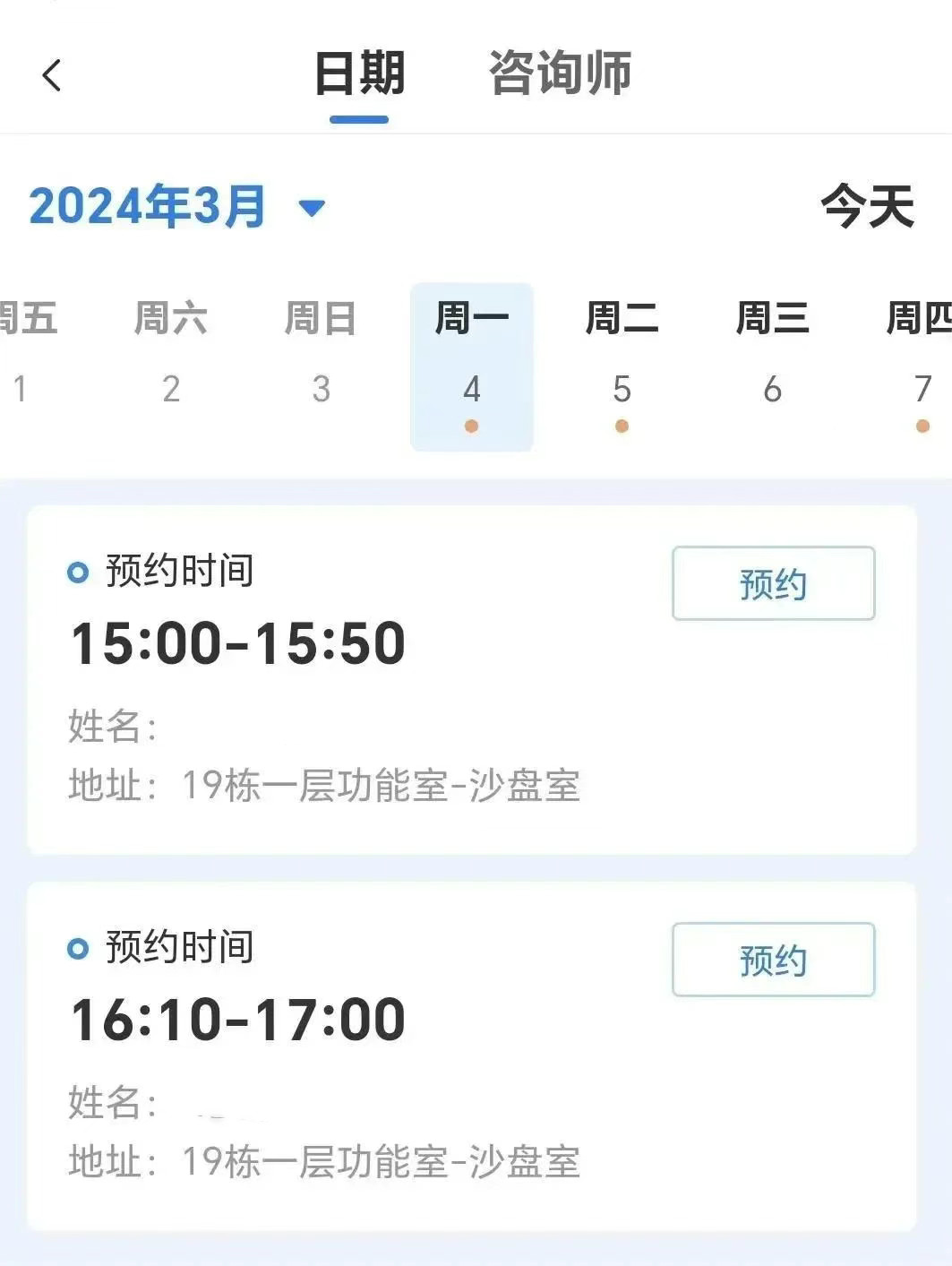Viewport: 952px width, 1266px height.
Task: Select Saturday the 2nd
Action: (x=171, y=358)
